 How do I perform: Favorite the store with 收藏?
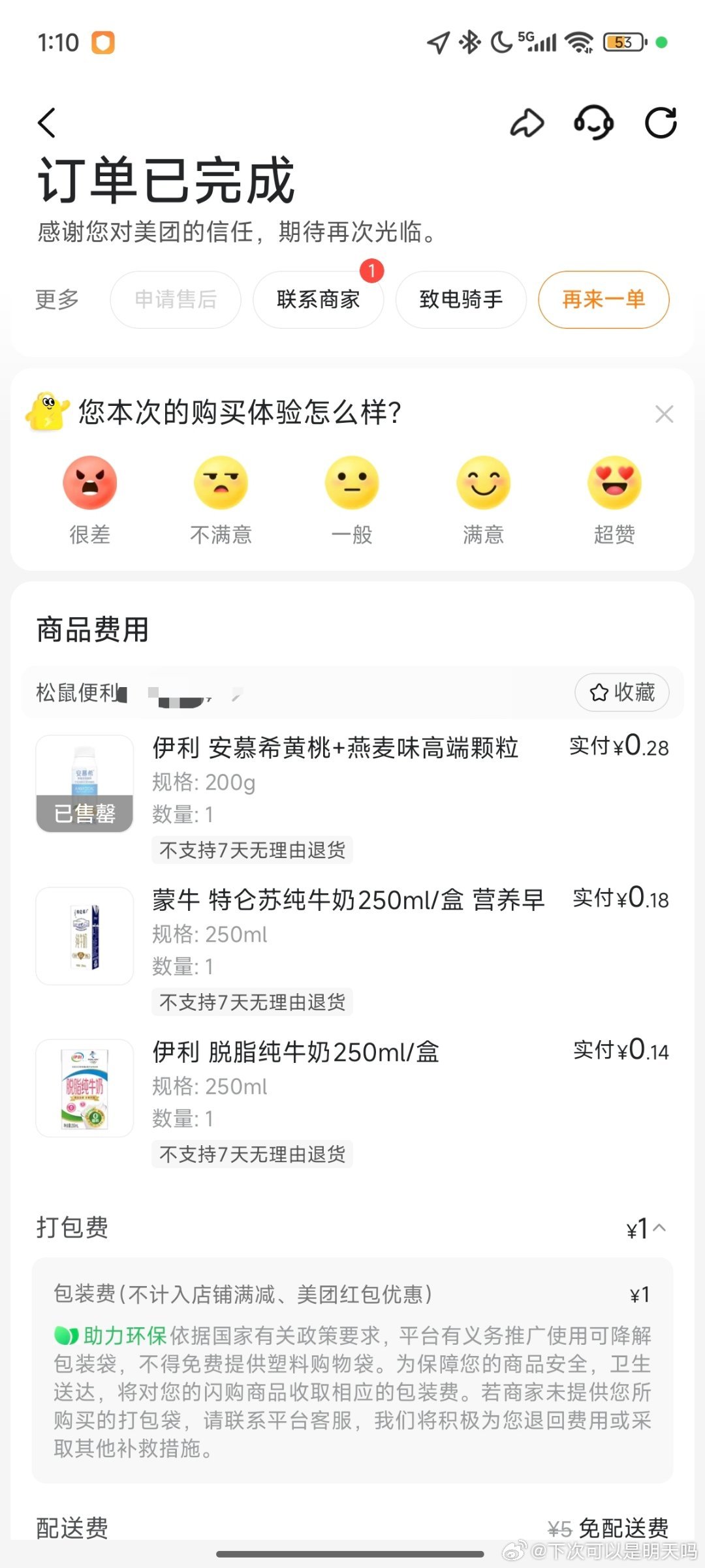621,692
